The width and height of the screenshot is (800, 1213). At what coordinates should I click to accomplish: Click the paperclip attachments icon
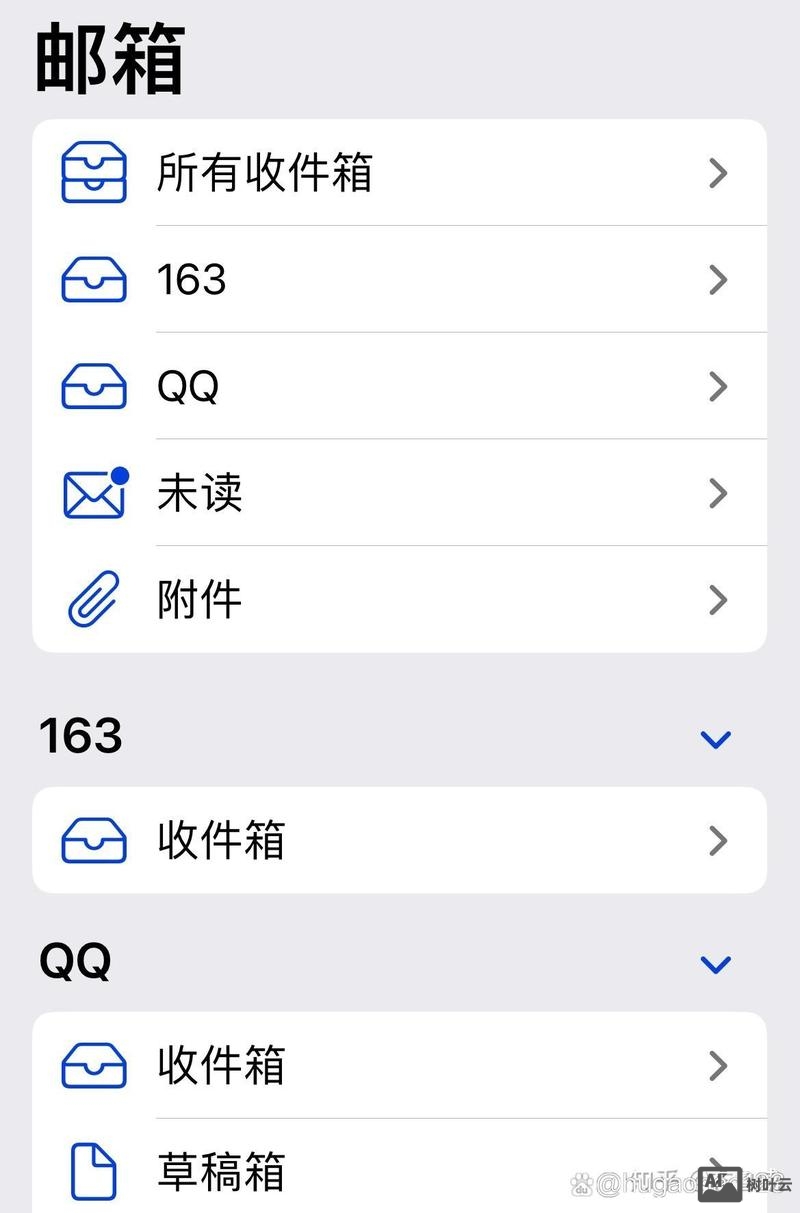[91, 598]
